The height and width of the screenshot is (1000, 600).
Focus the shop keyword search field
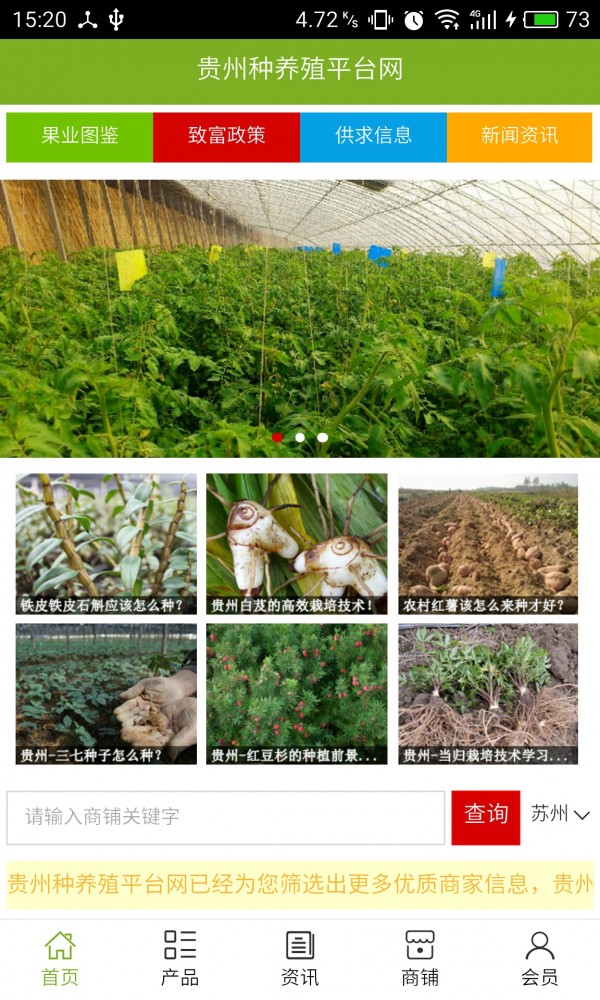click(x=226, y=817)
